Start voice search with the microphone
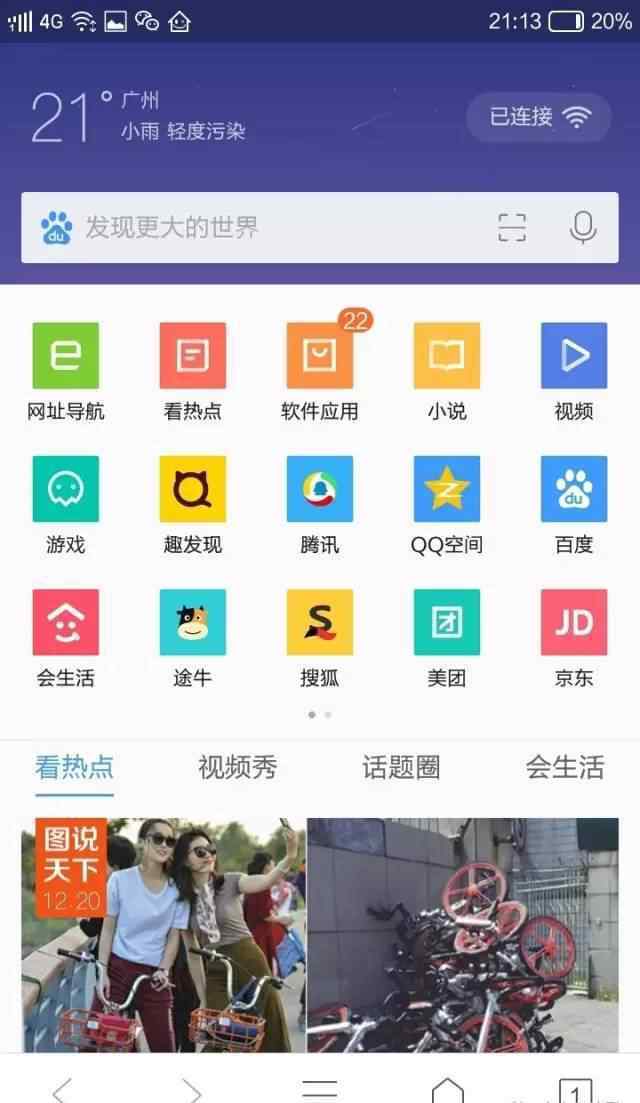 (x=582, y=228)
